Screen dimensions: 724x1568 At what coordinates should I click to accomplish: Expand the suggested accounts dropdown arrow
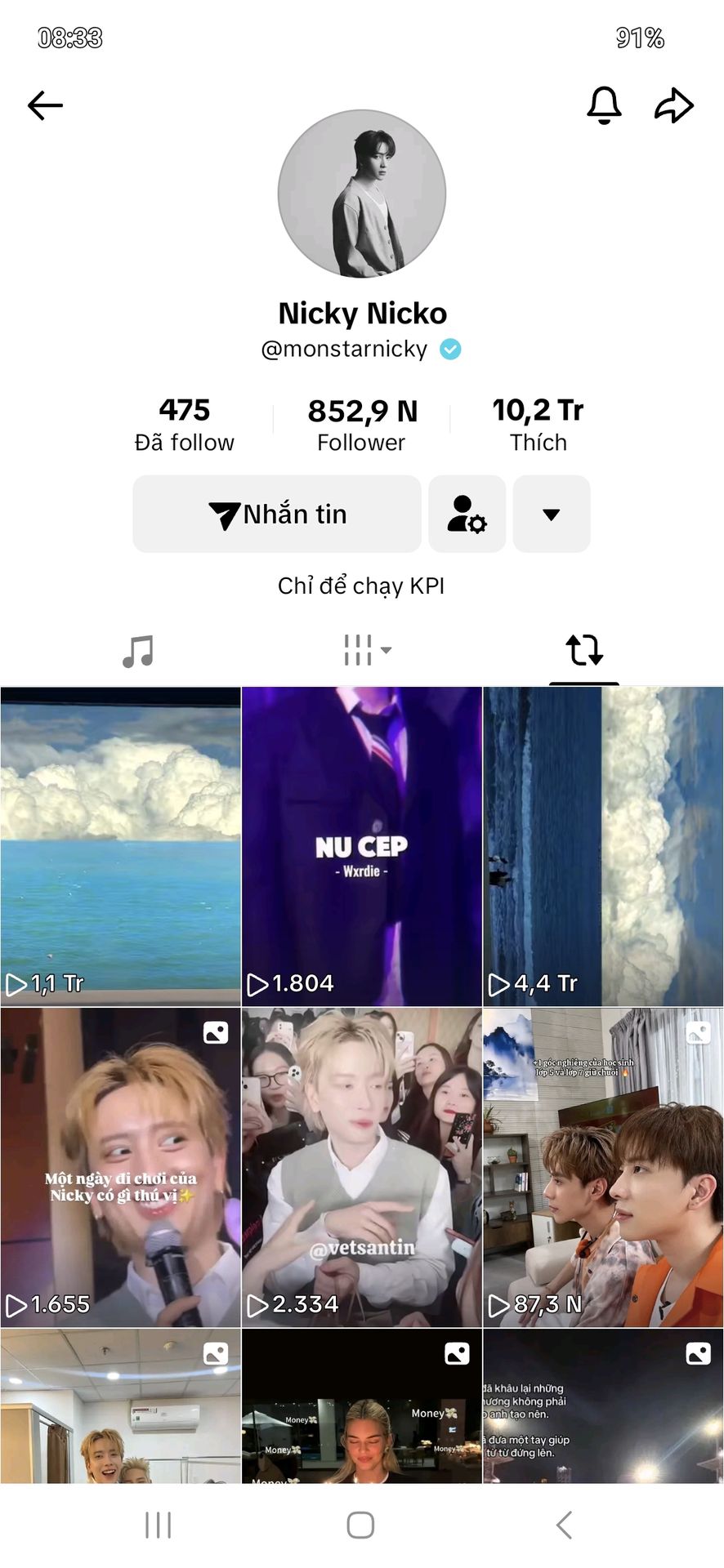pyautogui.click(x=552, y=514)
